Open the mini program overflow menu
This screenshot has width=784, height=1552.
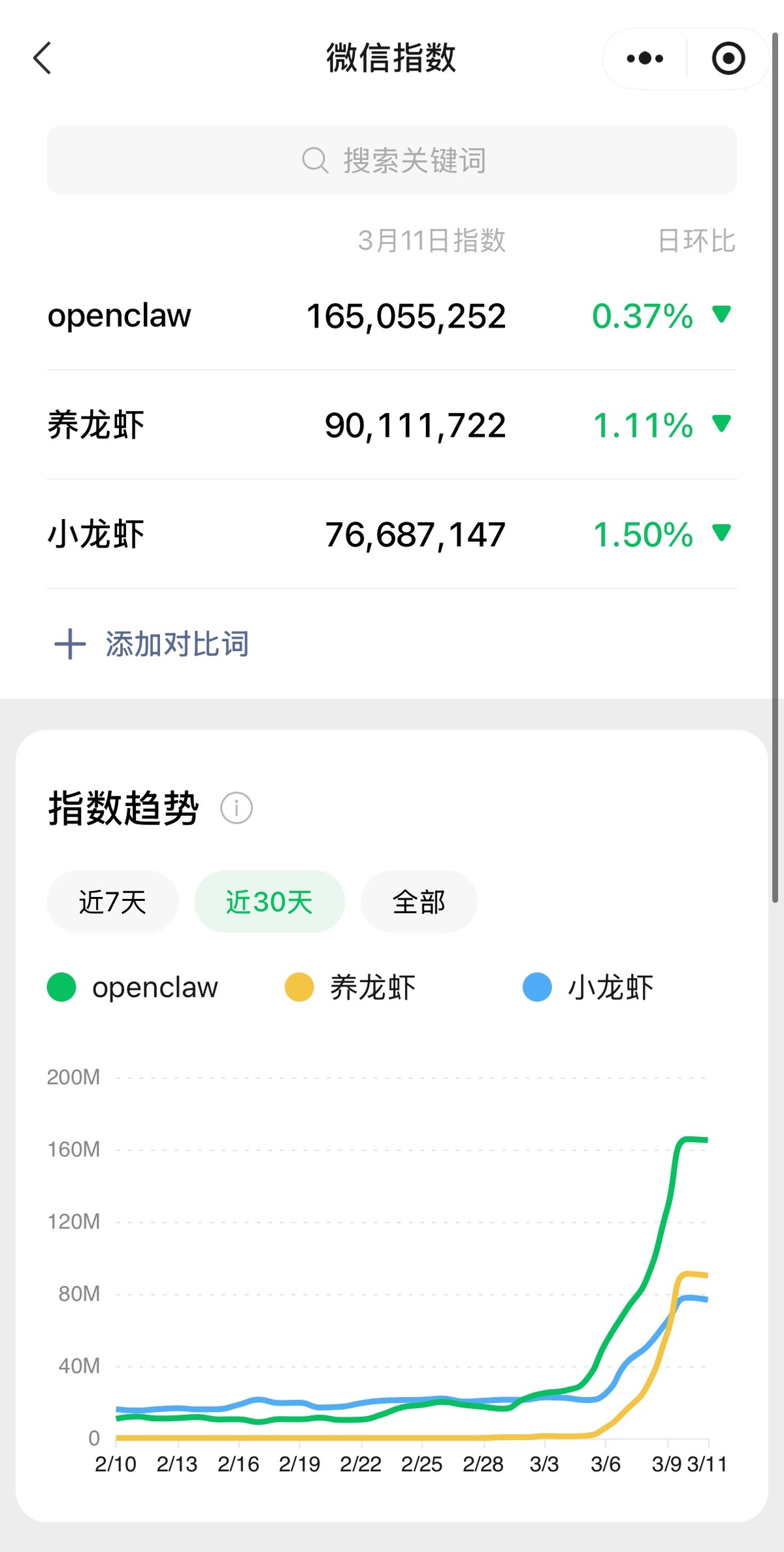[645, 59]
